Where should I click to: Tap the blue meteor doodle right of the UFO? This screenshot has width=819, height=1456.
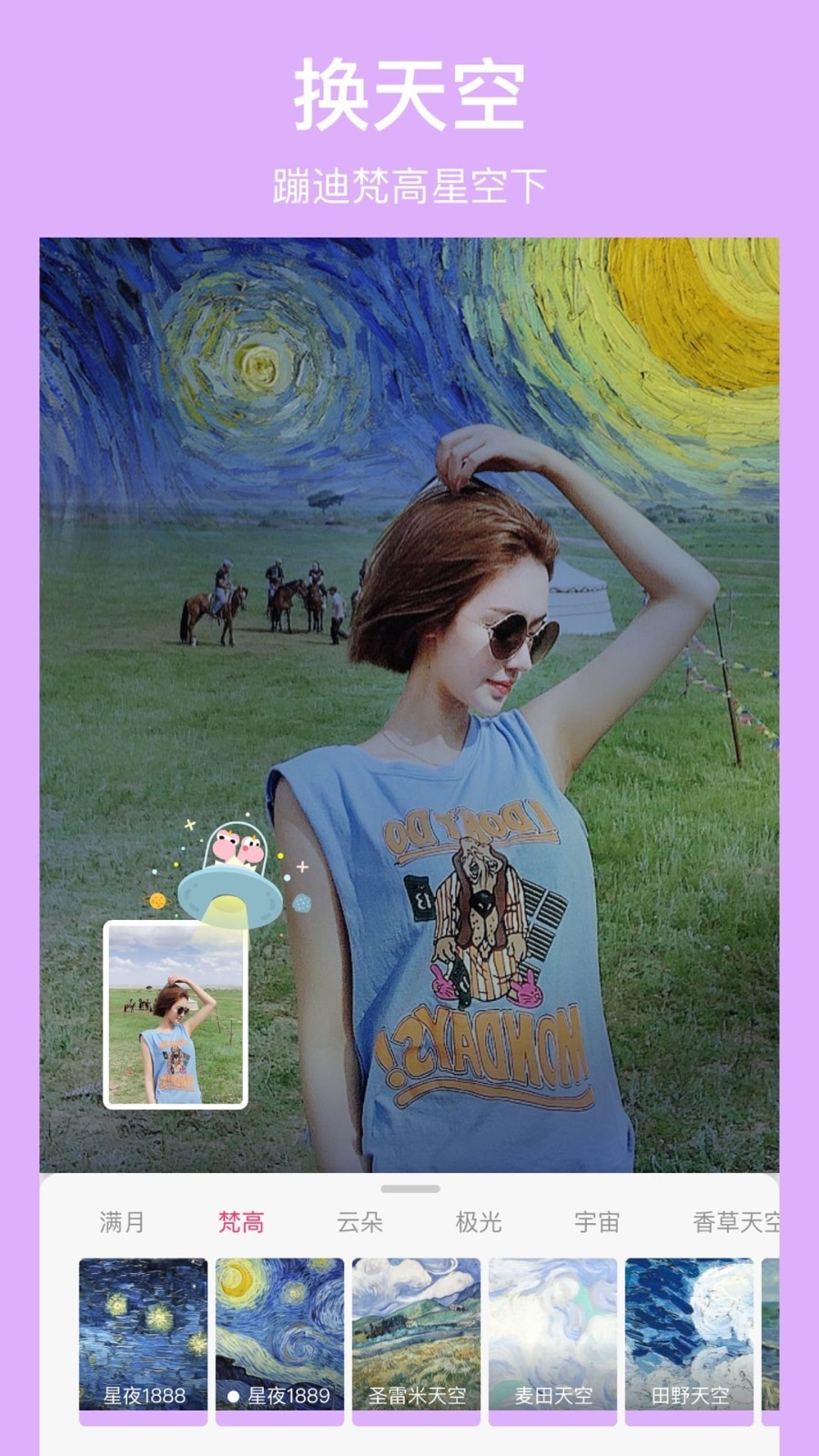click(302, 902)
